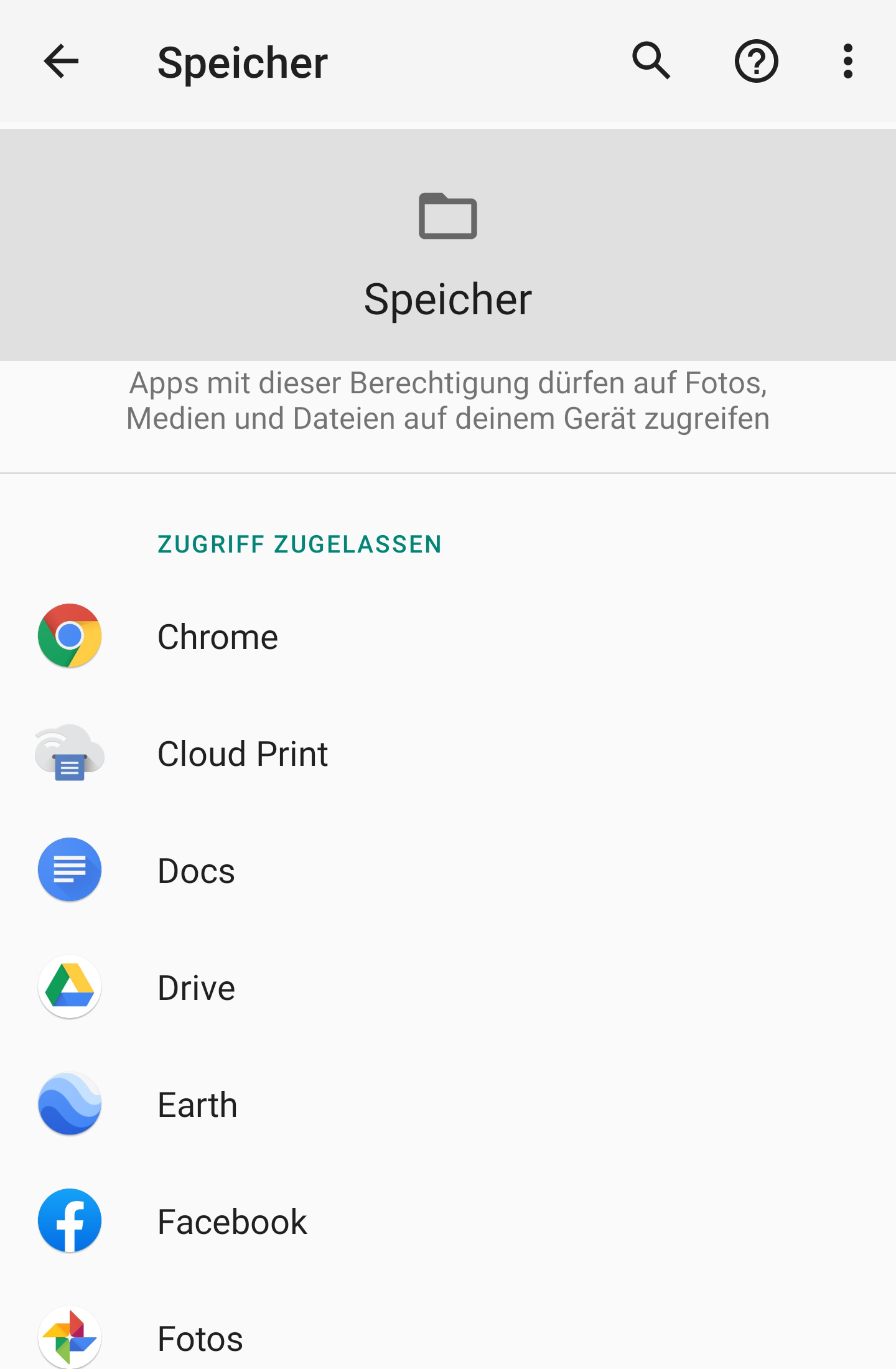This screenshot has width=896, height=1369.
Task: Select the Cloud Print app icon
Action: 69,754
